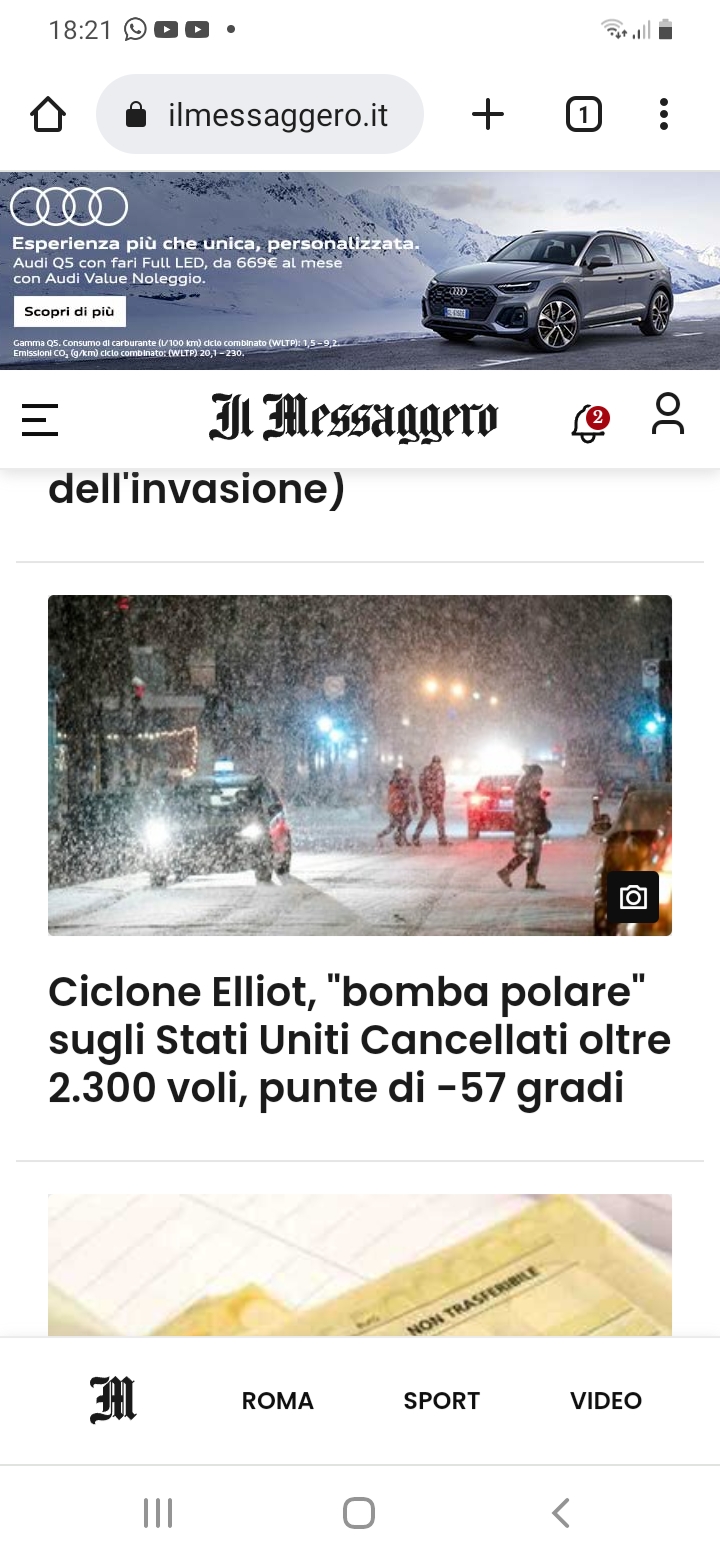Image resolution: width=720 pixels, height=1560 pixels.
Task: Open the article with the non trasferibile cheque image
Action: coord(360,1265)
